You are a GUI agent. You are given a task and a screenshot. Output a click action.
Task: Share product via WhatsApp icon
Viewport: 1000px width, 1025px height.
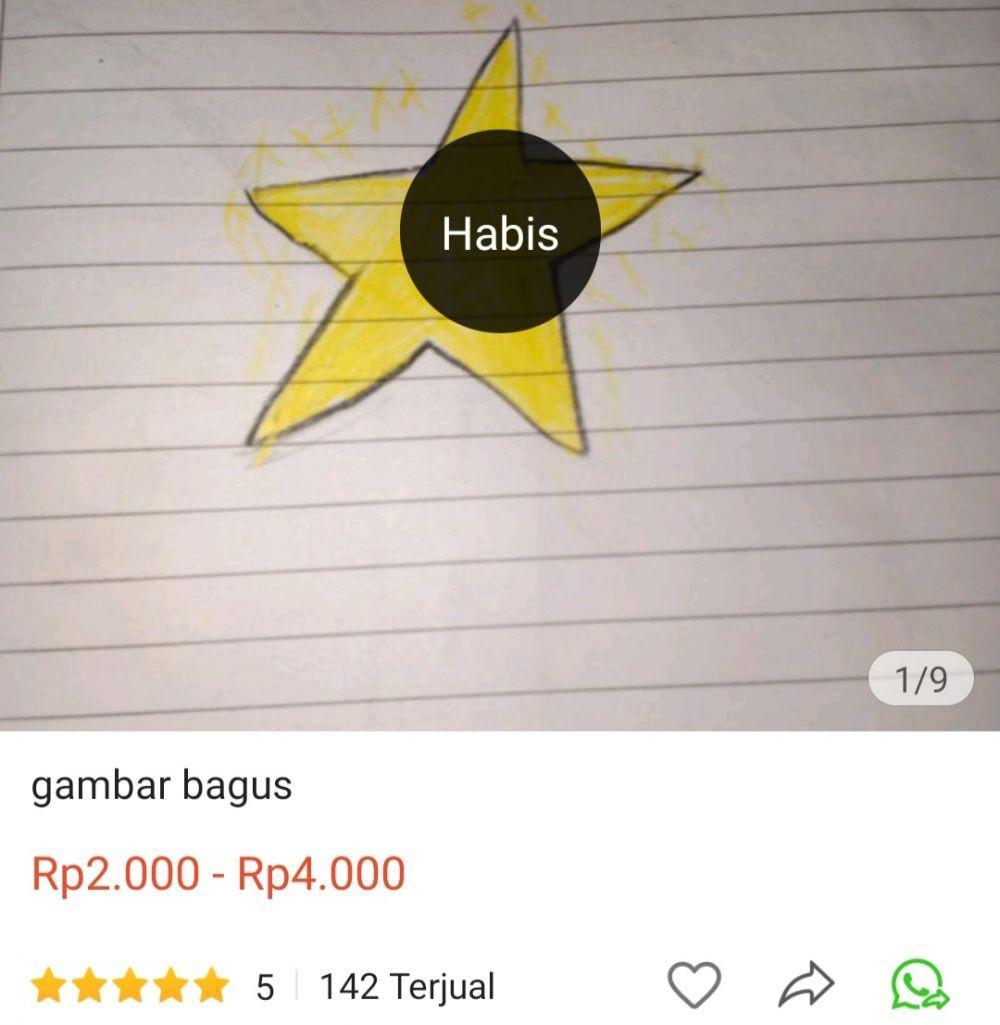point(919,985)
